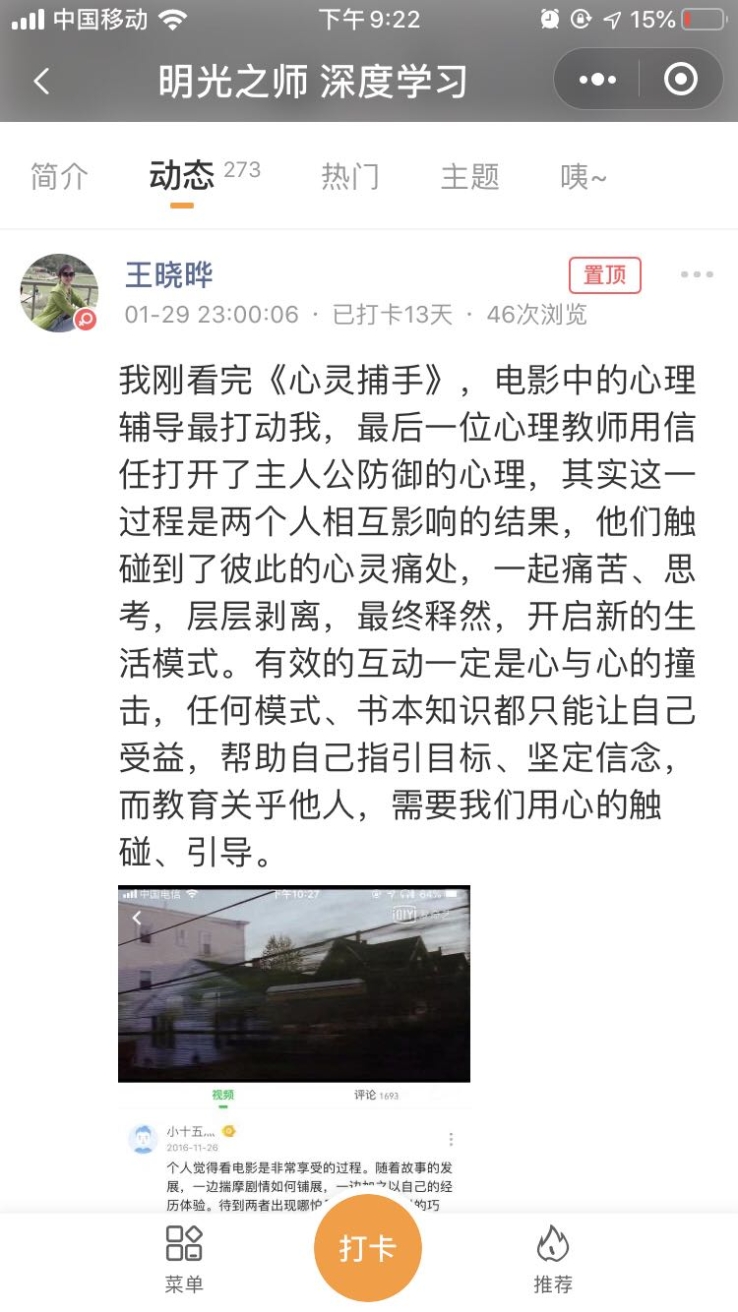
Task: Open the 推荐 section
Action: coord(552,1258)
